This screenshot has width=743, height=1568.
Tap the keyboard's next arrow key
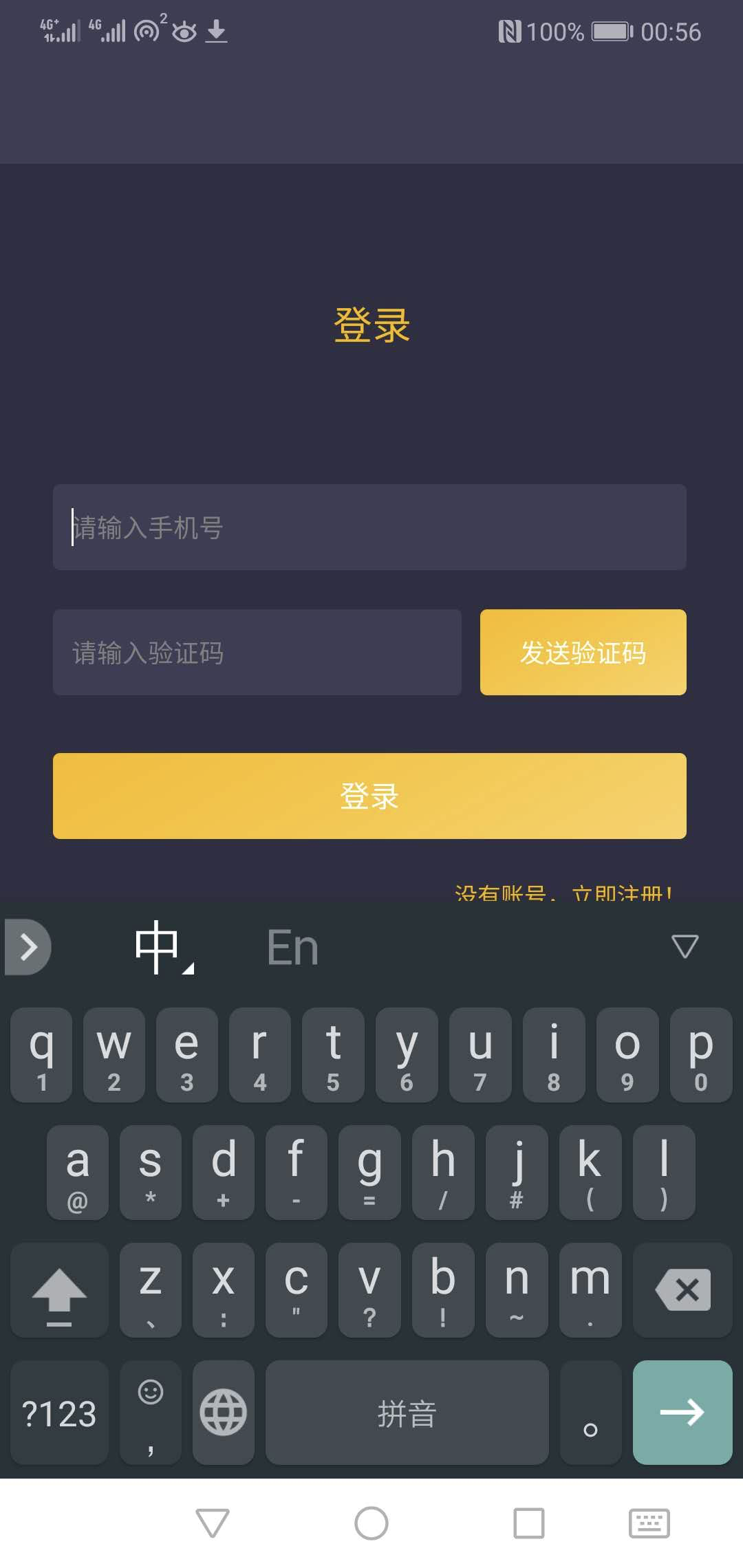(x=682, y=1412)
